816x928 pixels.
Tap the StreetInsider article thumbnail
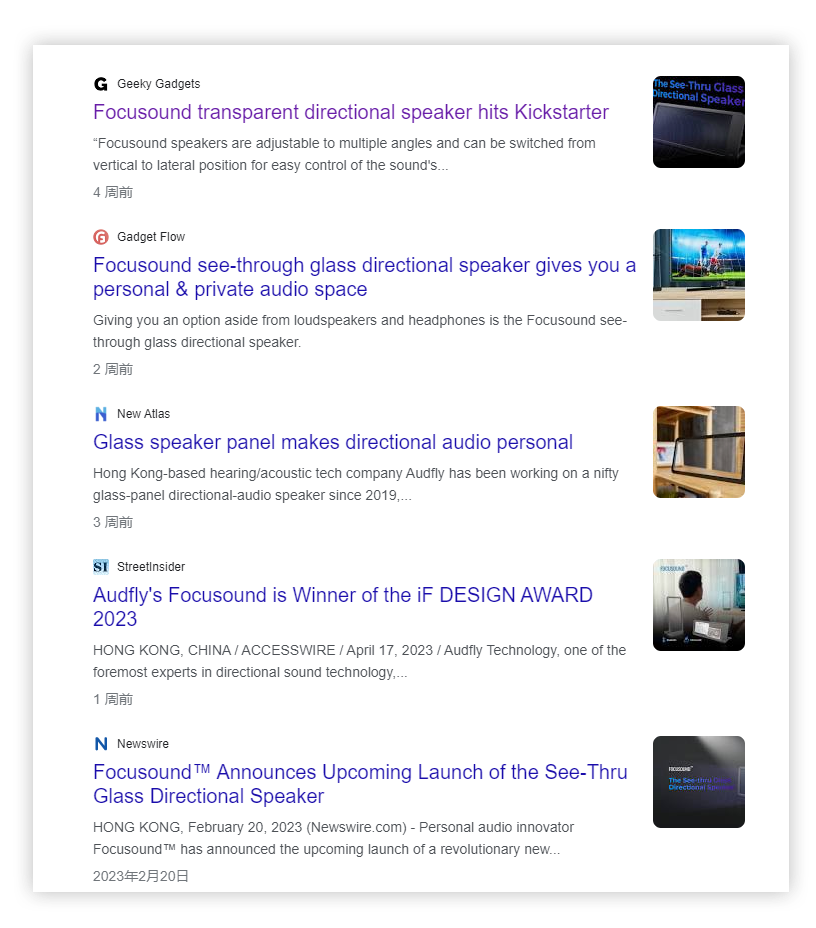pyautogui.click(x=698, y=605)
